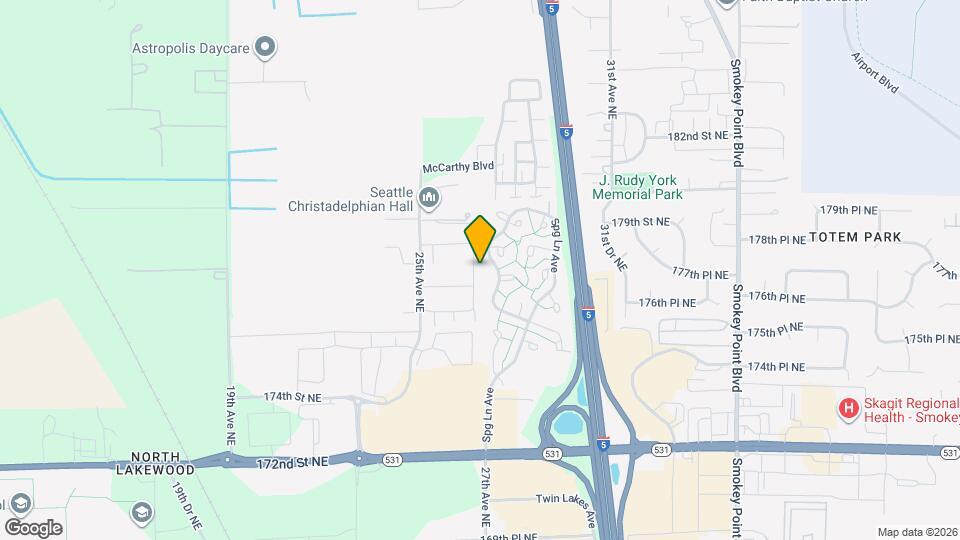The width and height of the screenshot is (960, 540).
Task: Select the Seattle Christadelphian Hall pin
Action: [x=429, y=199]
